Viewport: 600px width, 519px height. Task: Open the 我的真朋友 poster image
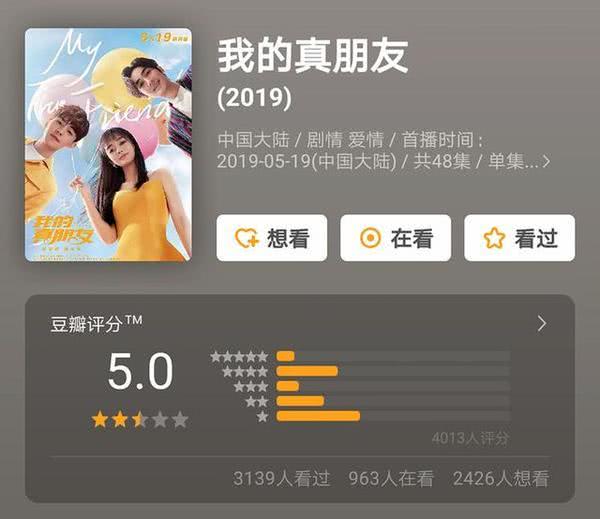108,145
